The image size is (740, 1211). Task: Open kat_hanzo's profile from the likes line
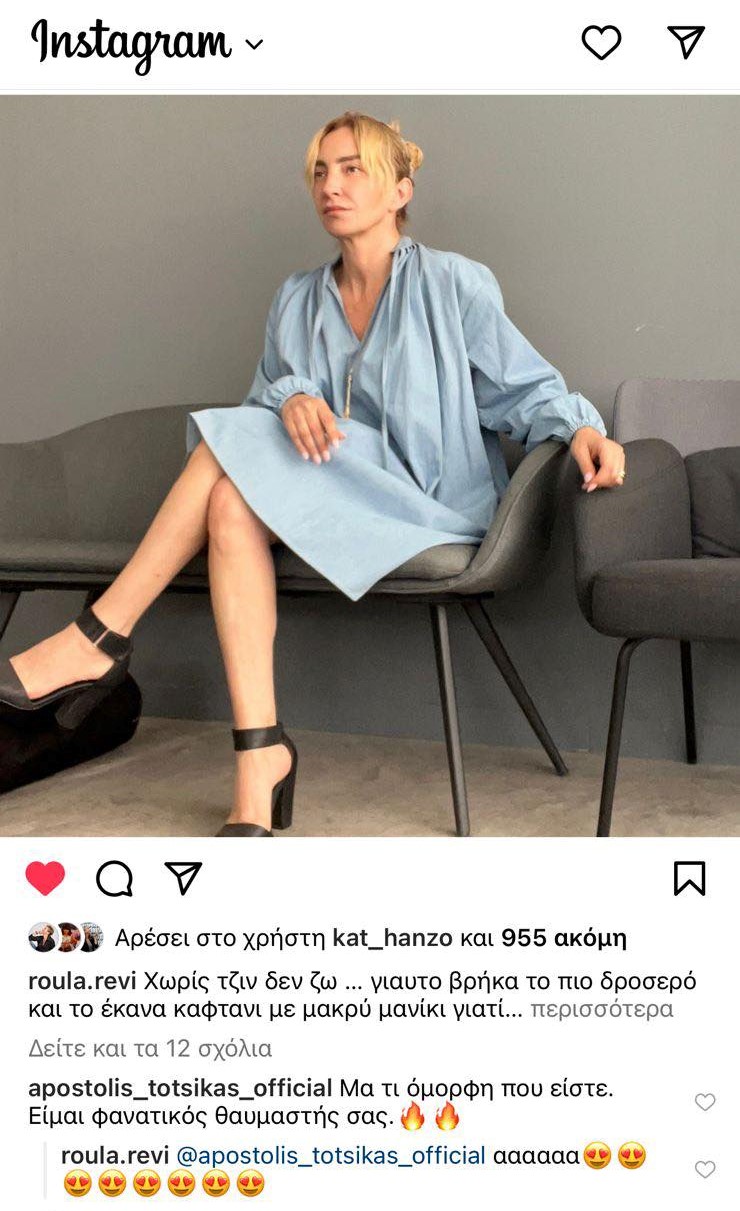coord(392,938)
